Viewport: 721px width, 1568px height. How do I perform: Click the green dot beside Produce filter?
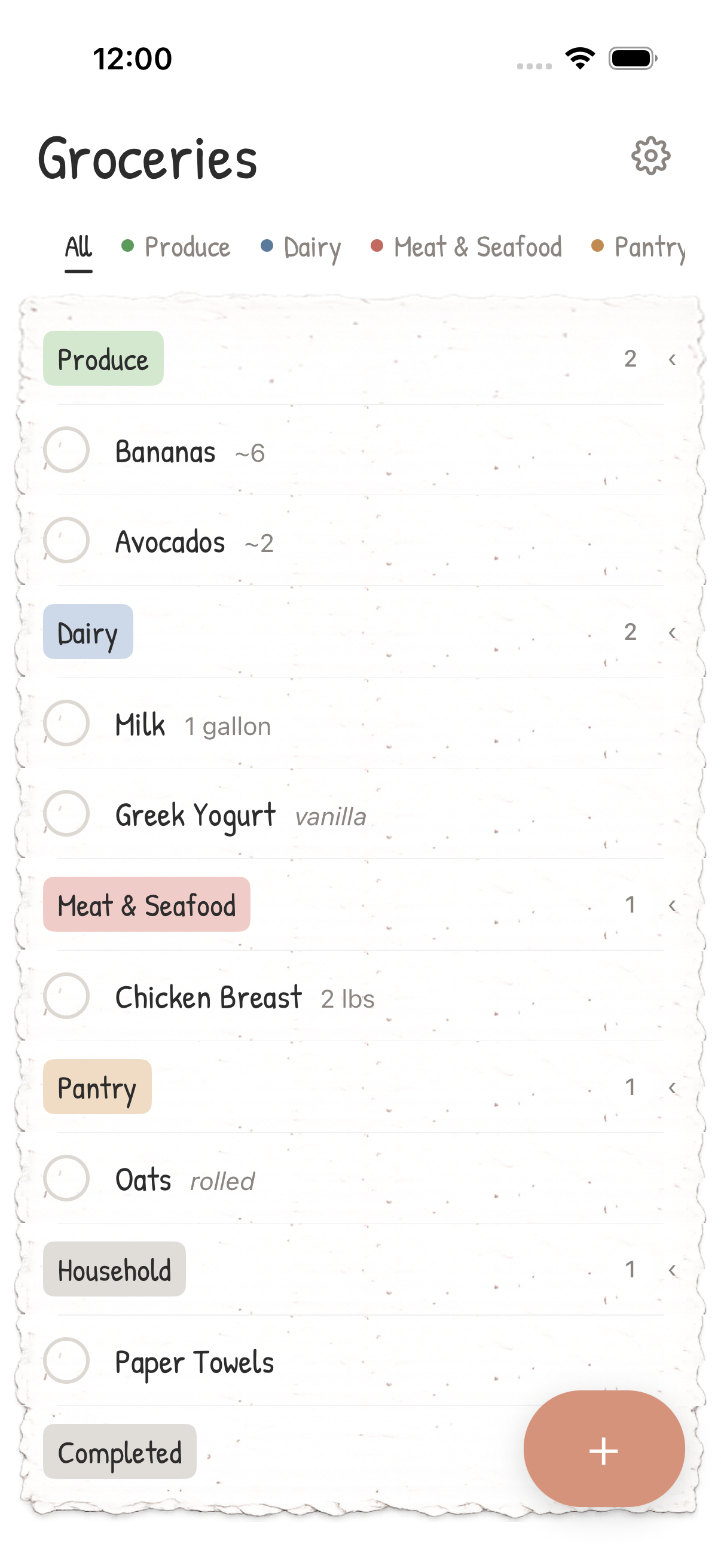coord(127,246)
